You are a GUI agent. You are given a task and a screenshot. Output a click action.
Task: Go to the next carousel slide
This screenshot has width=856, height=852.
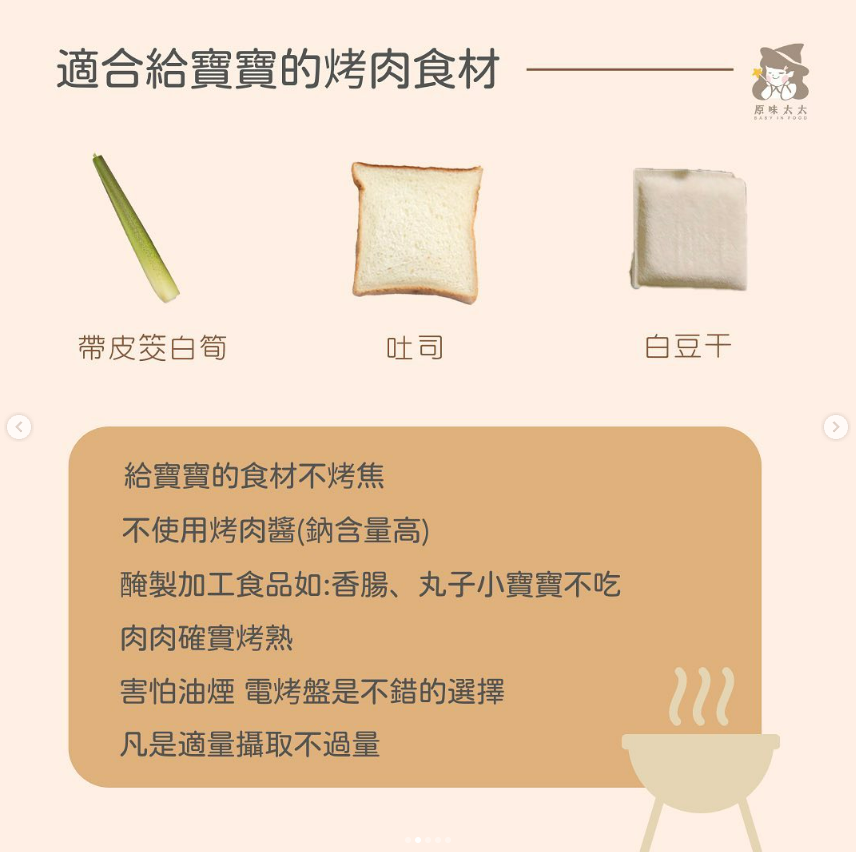pos(836,427)
